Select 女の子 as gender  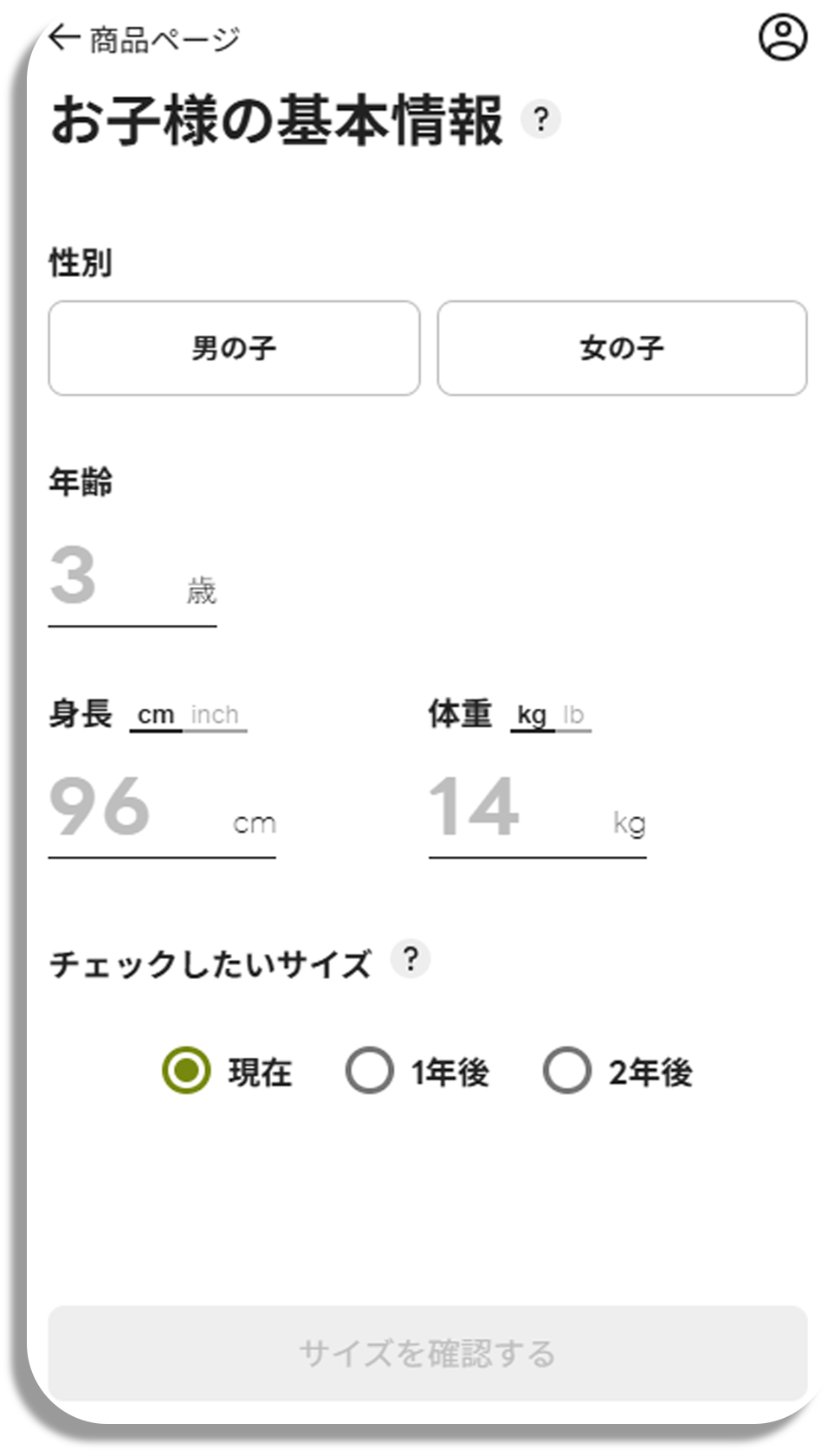(x=622, y=348)
